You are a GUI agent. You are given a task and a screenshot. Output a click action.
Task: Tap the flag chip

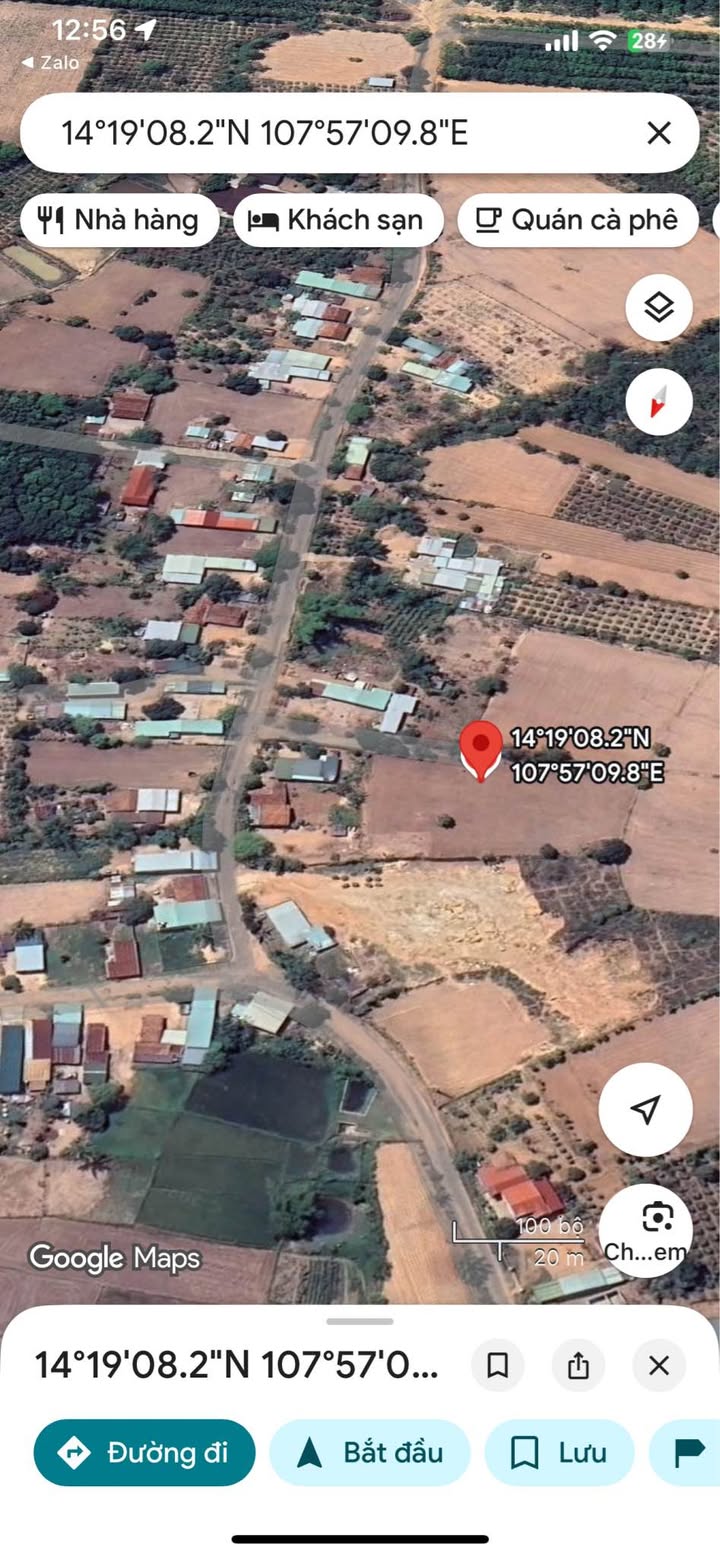(x=688, y=1452)
